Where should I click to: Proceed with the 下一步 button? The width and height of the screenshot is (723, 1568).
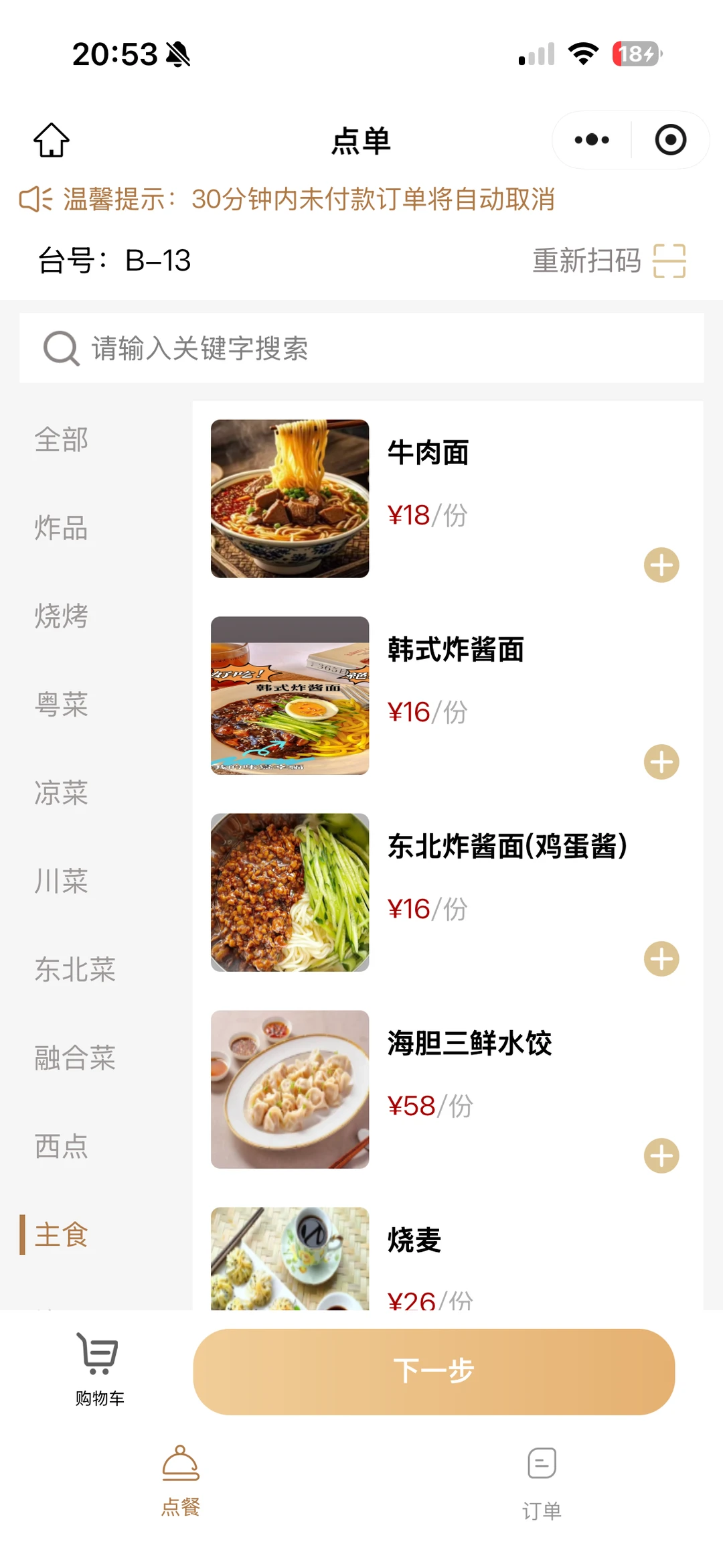(434, 1371)
